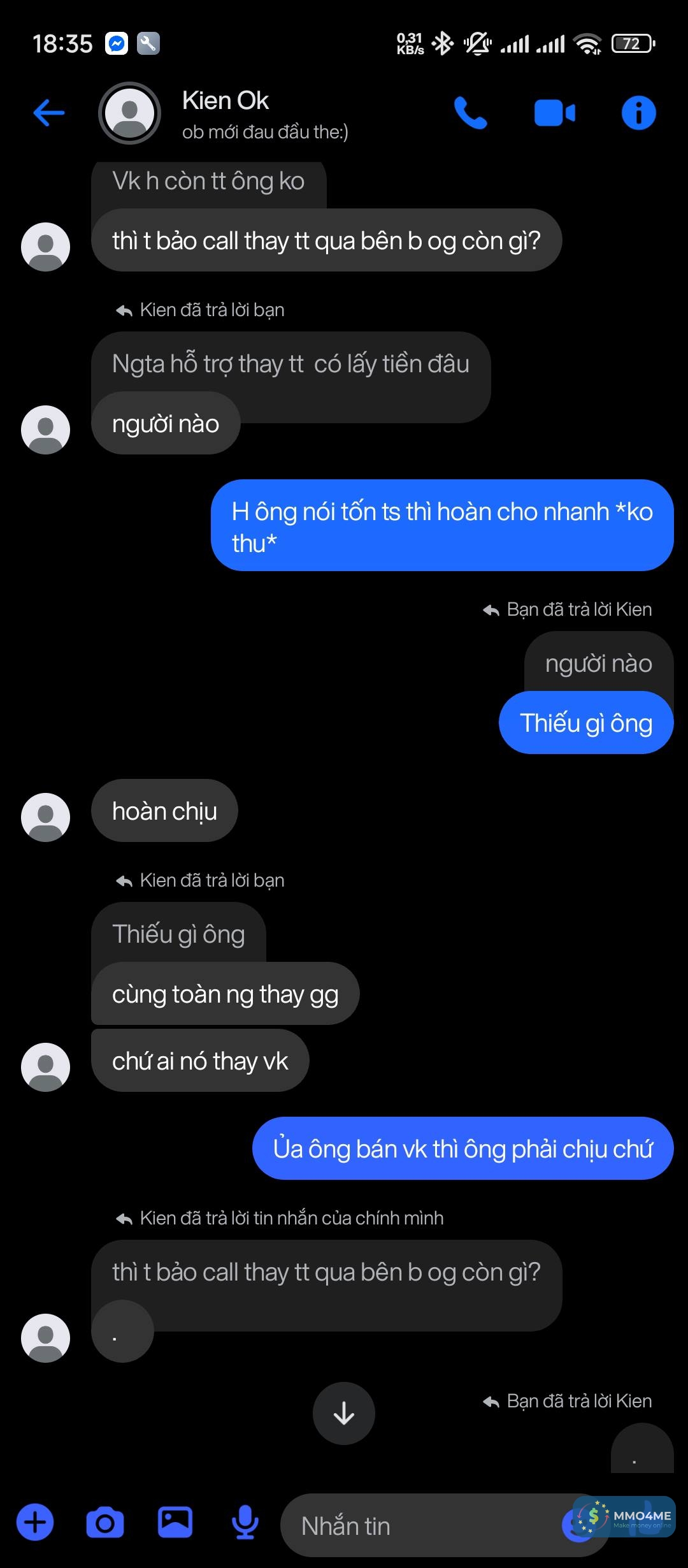Image resolution: width=688 pixels, height=1568 pixels.
Task: Tap the quoted reply "Thiếu gì ông" from Kien
Action: (178, 934)
